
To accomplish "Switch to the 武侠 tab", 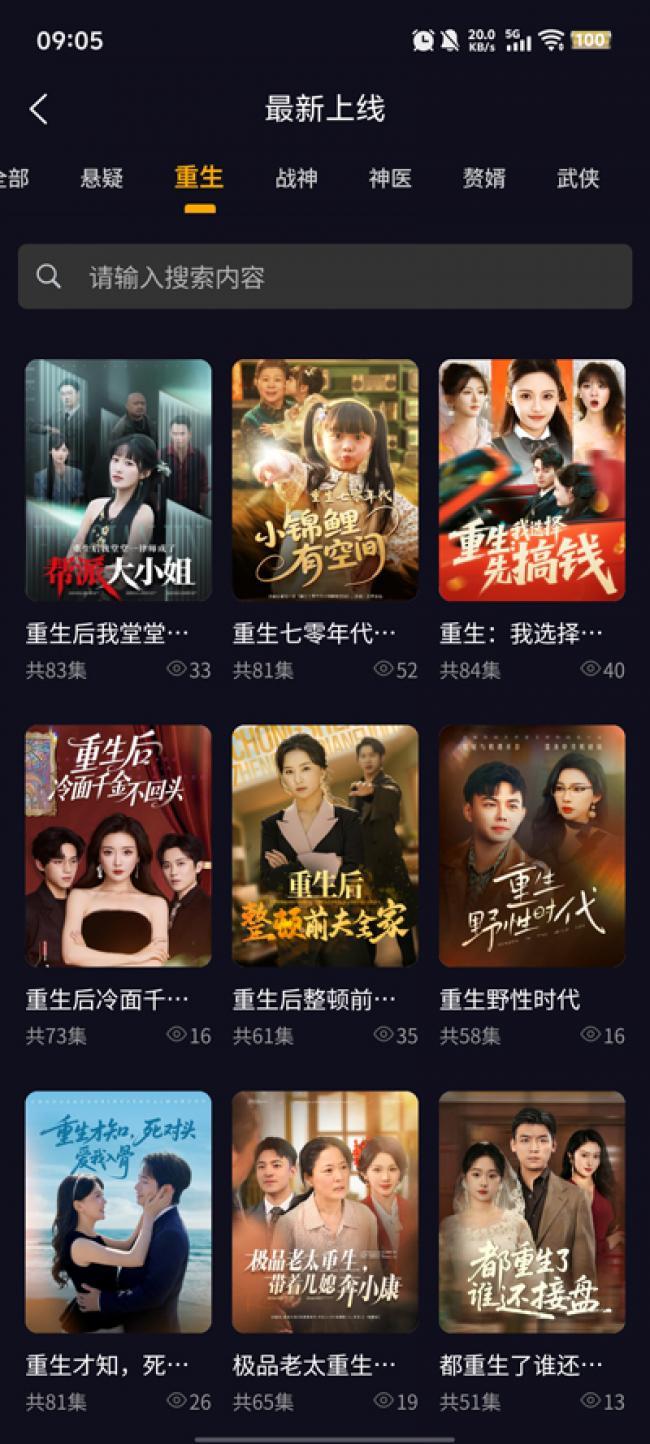I will [578, 179].
